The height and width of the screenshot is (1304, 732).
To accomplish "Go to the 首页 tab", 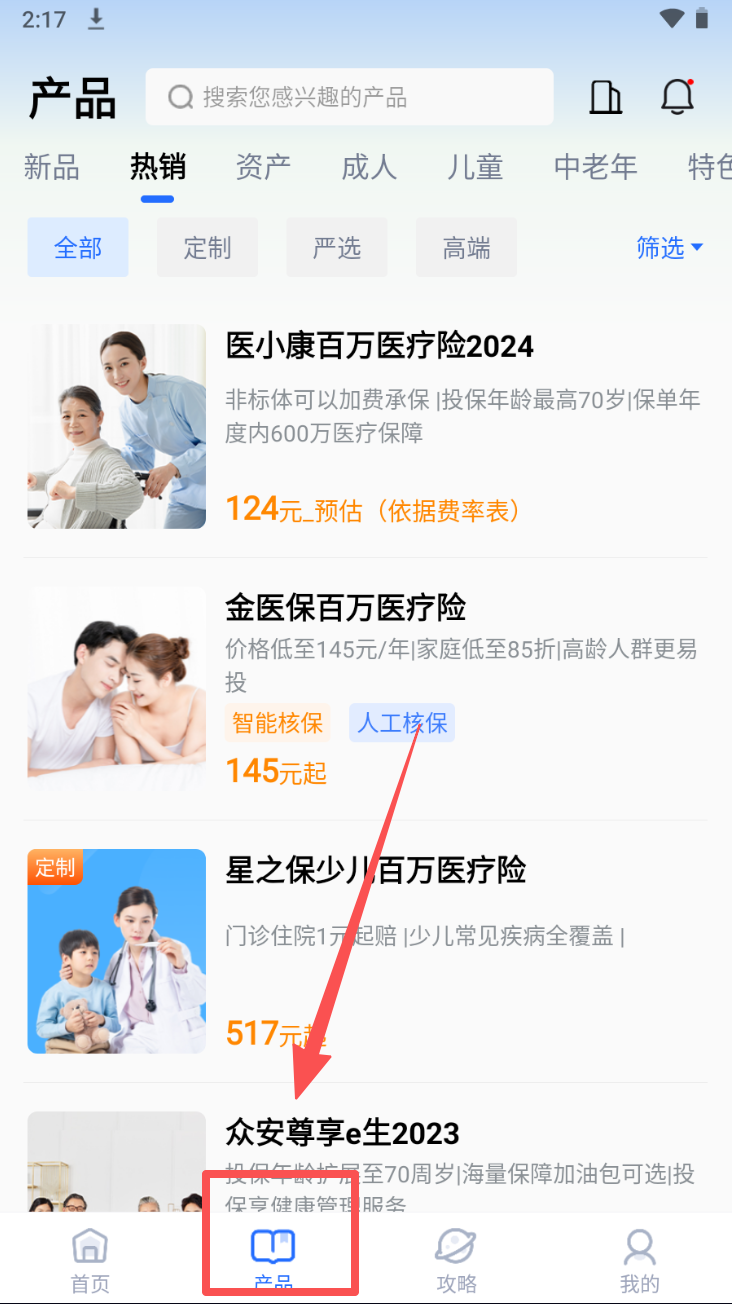I will (90, 1260).
